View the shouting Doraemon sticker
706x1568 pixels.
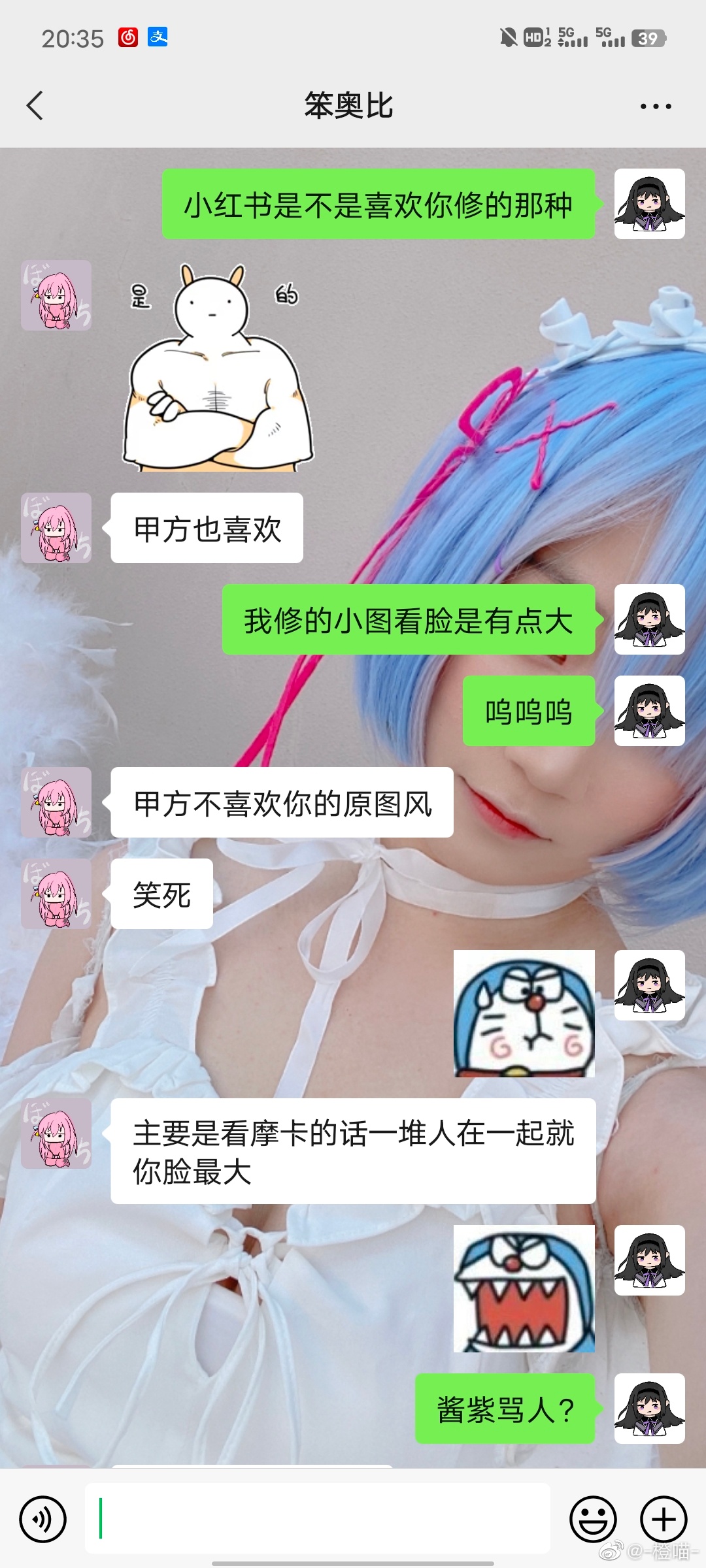click(524, 1288)
